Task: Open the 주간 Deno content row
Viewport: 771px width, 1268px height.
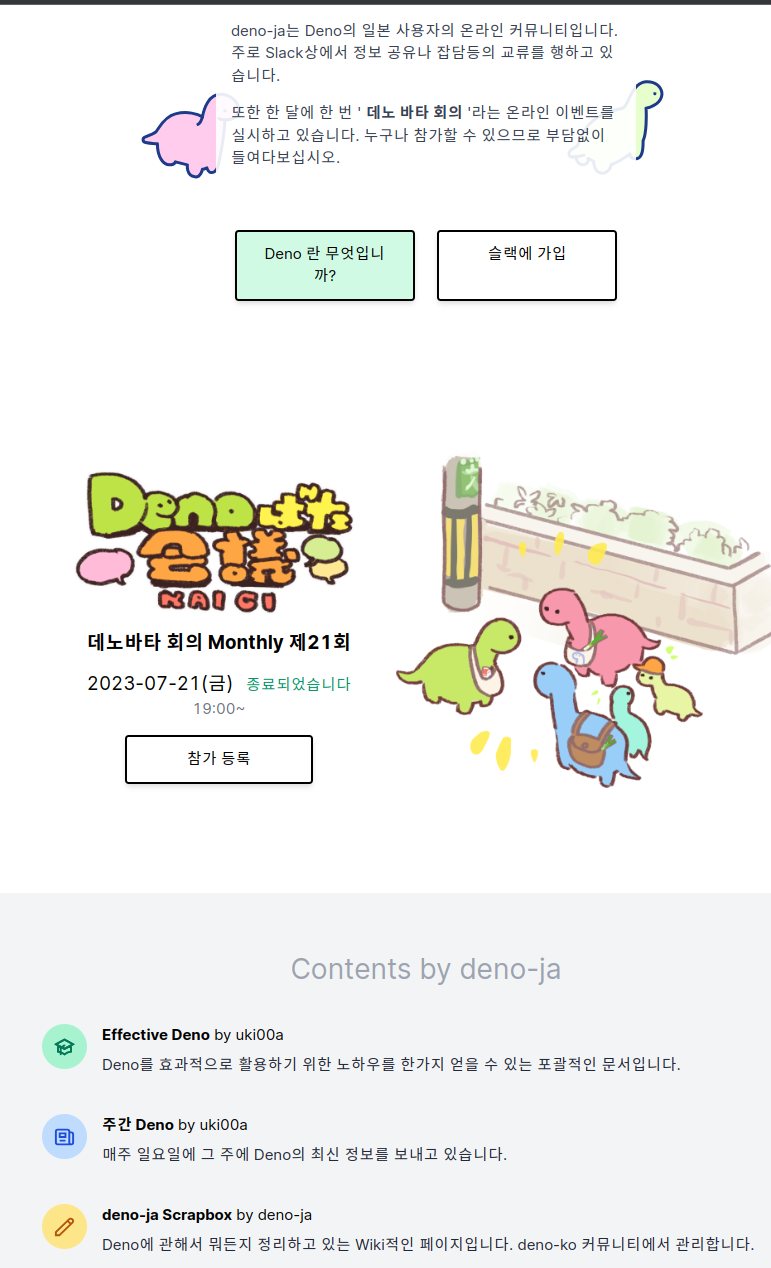Action: 138,1125
